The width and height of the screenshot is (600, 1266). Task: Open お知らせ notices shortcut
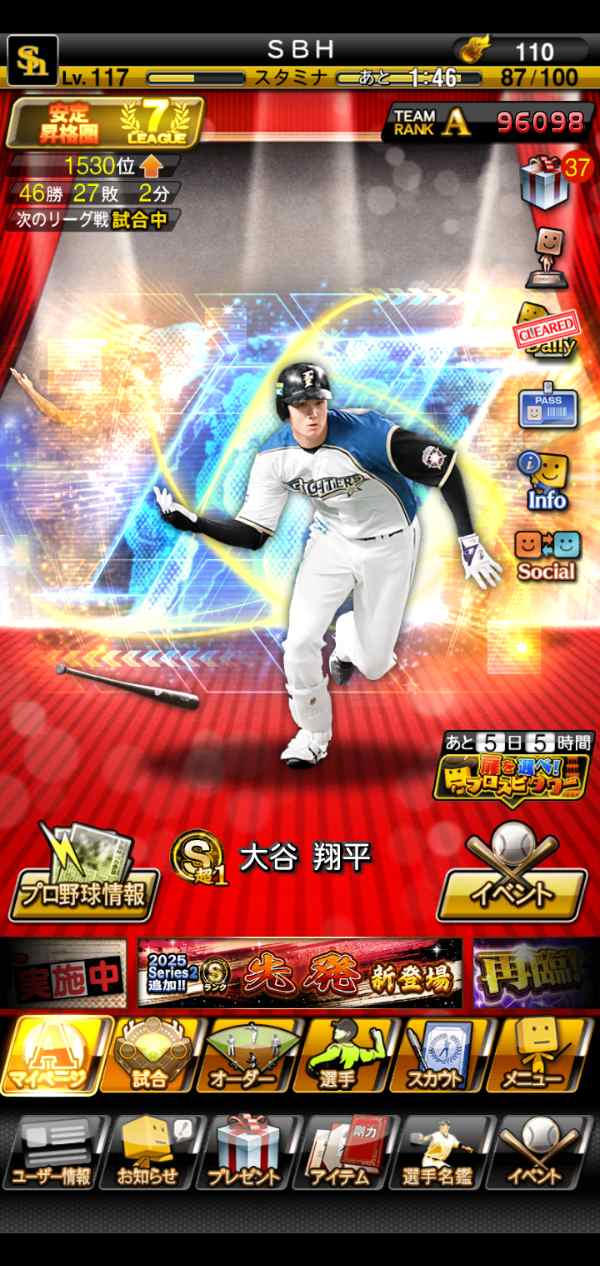[x=150, y=1153]
